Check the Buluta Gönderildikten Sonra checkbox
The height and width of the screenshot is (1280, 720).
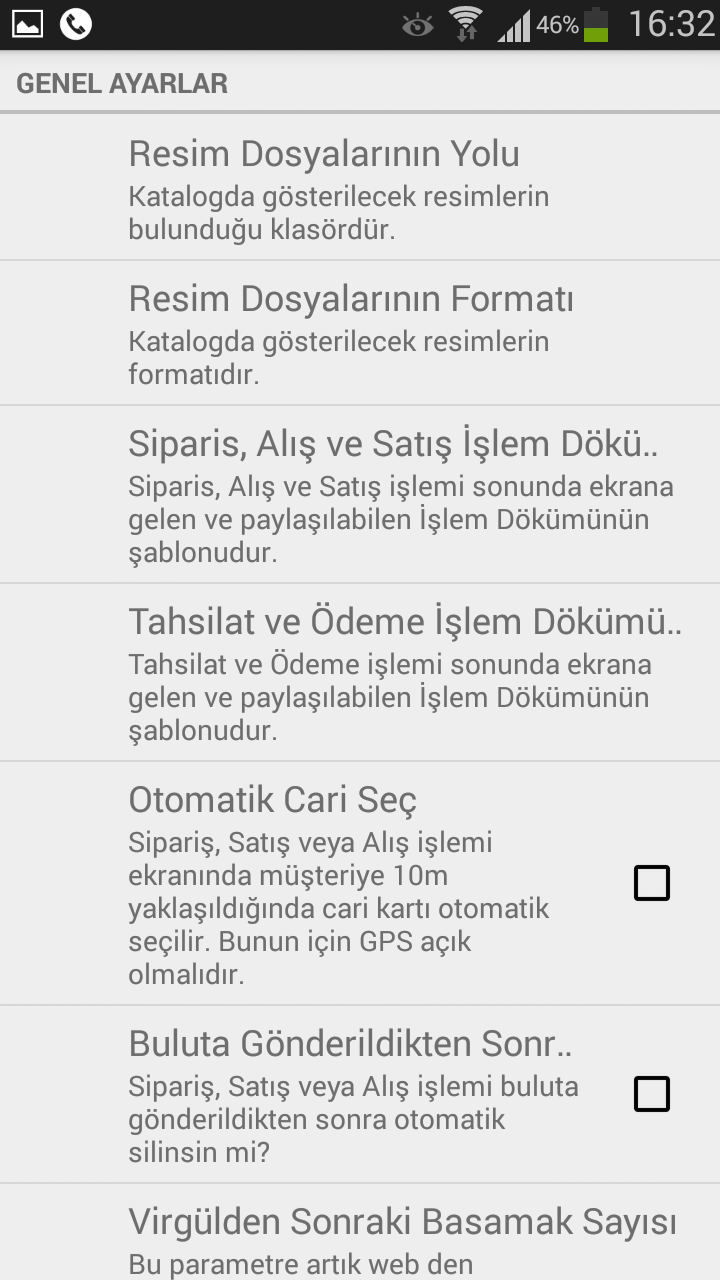652,1094
